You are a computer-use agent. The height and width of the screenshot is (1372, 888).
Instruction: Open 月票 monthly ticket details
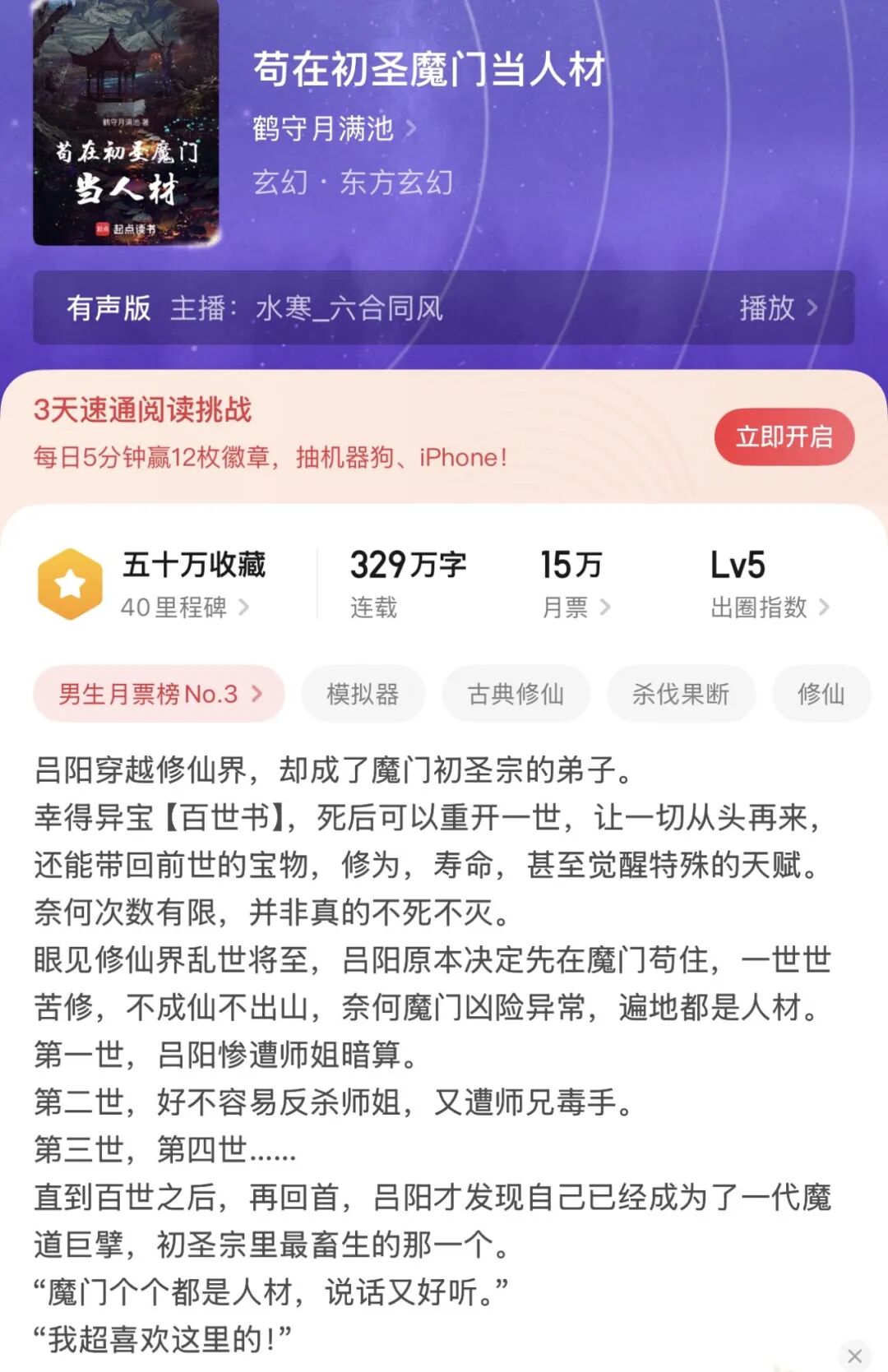(576, 607)
